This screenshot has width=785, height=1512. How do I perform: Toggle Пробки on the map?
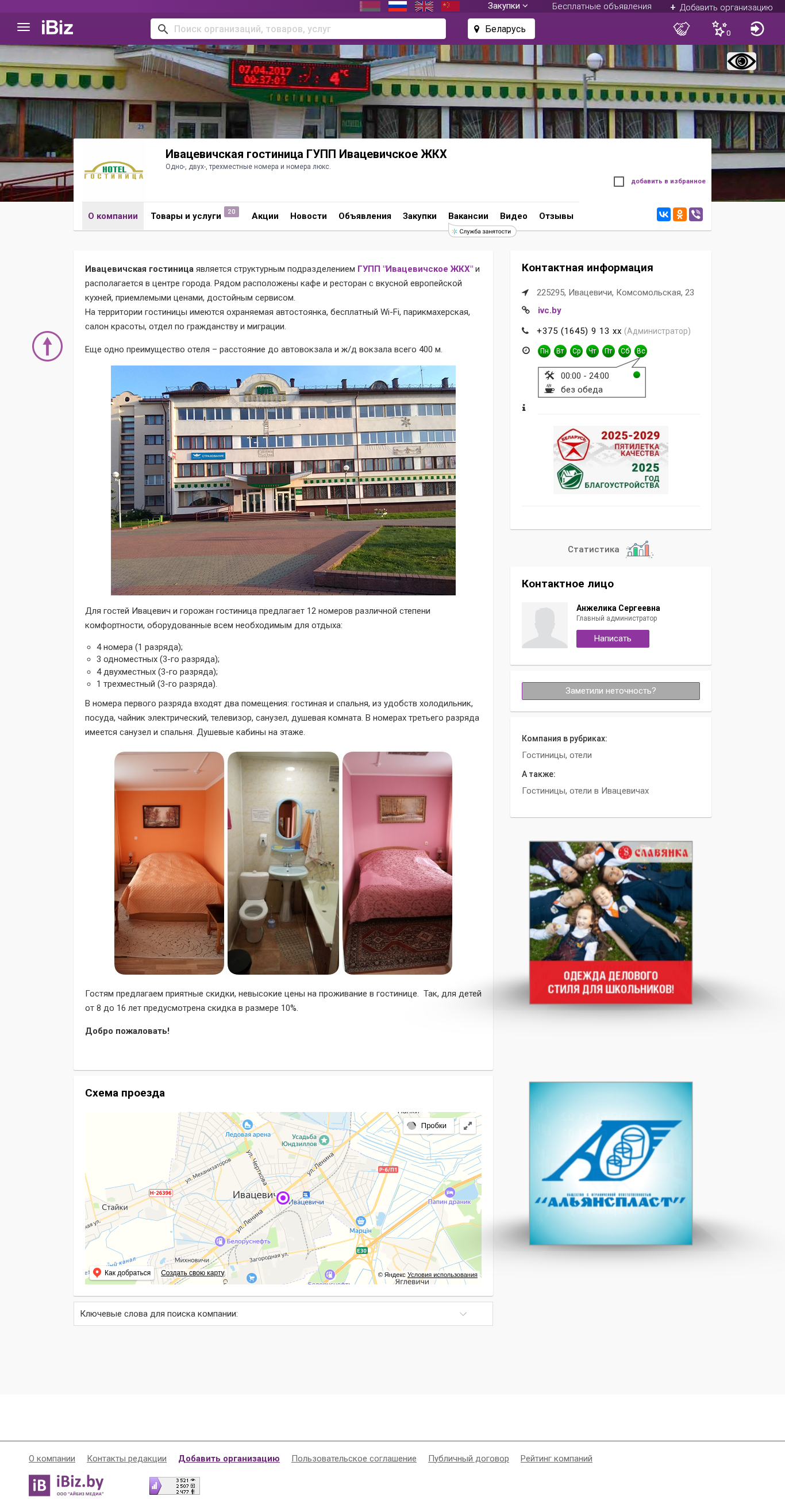coord(428,1125)
